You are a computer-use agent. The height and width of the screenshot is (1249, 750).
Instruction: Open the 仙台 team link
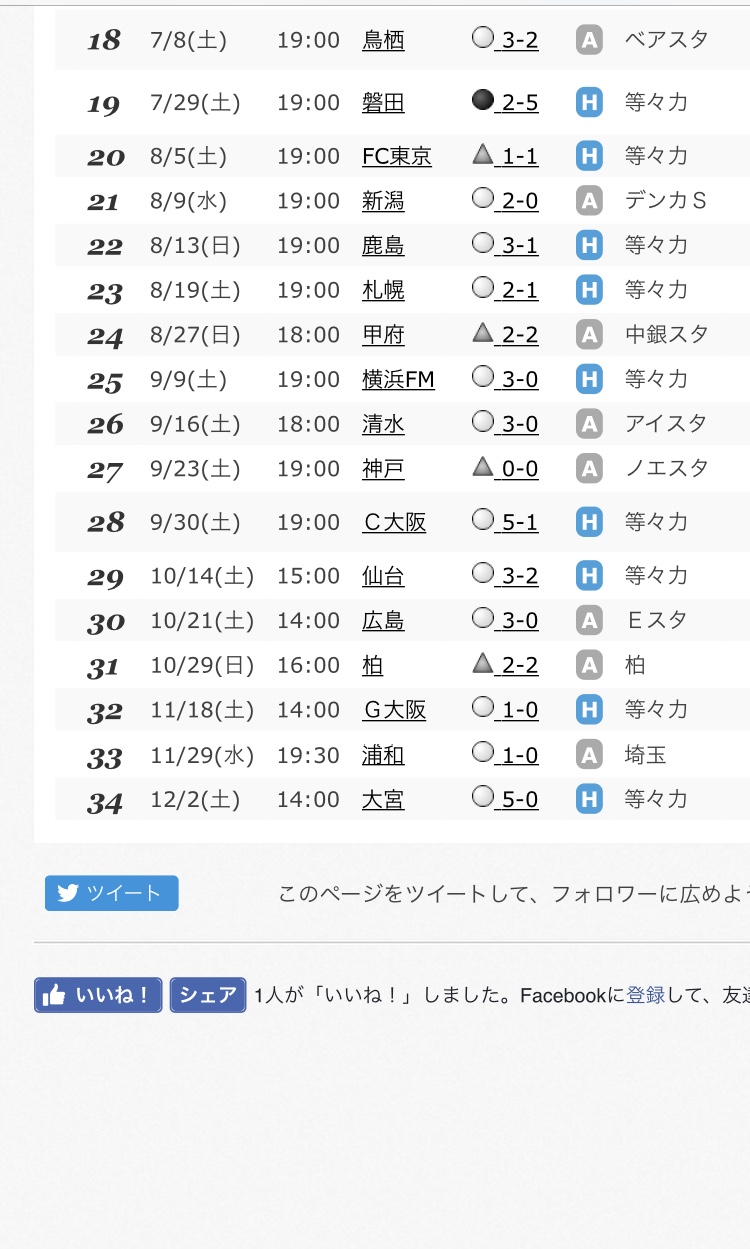[383, 576]
